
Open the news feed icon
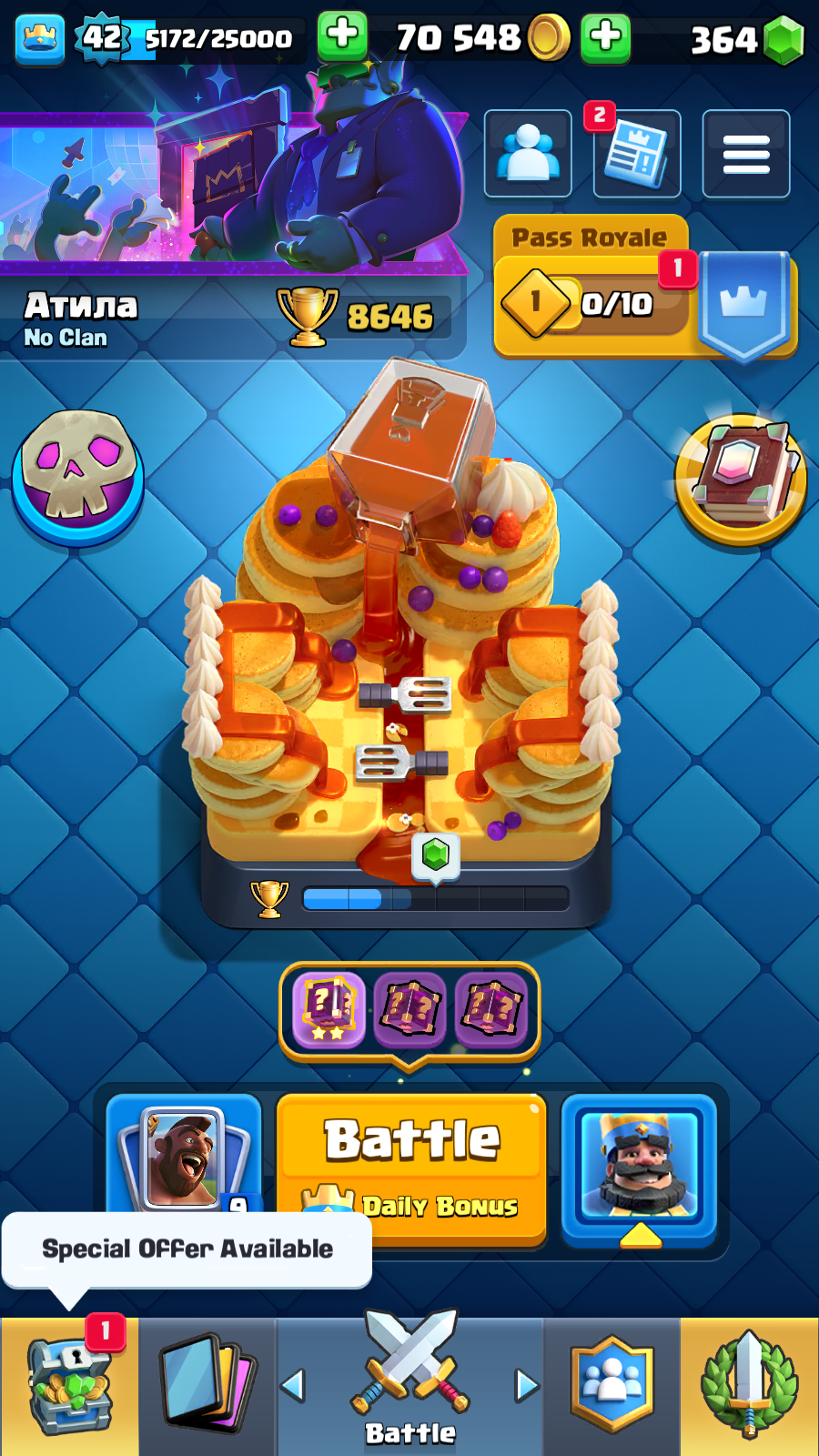click(637, 154)
